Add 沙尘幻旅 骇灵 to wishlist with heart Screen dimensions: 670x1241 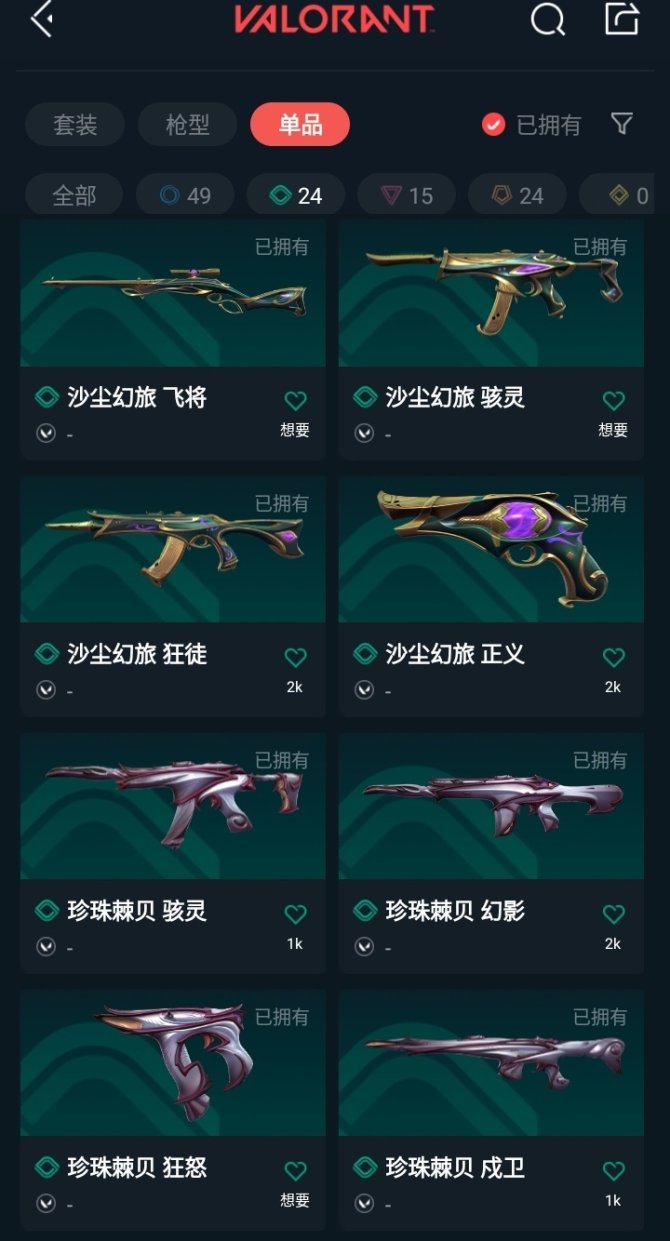coord(613,401)
